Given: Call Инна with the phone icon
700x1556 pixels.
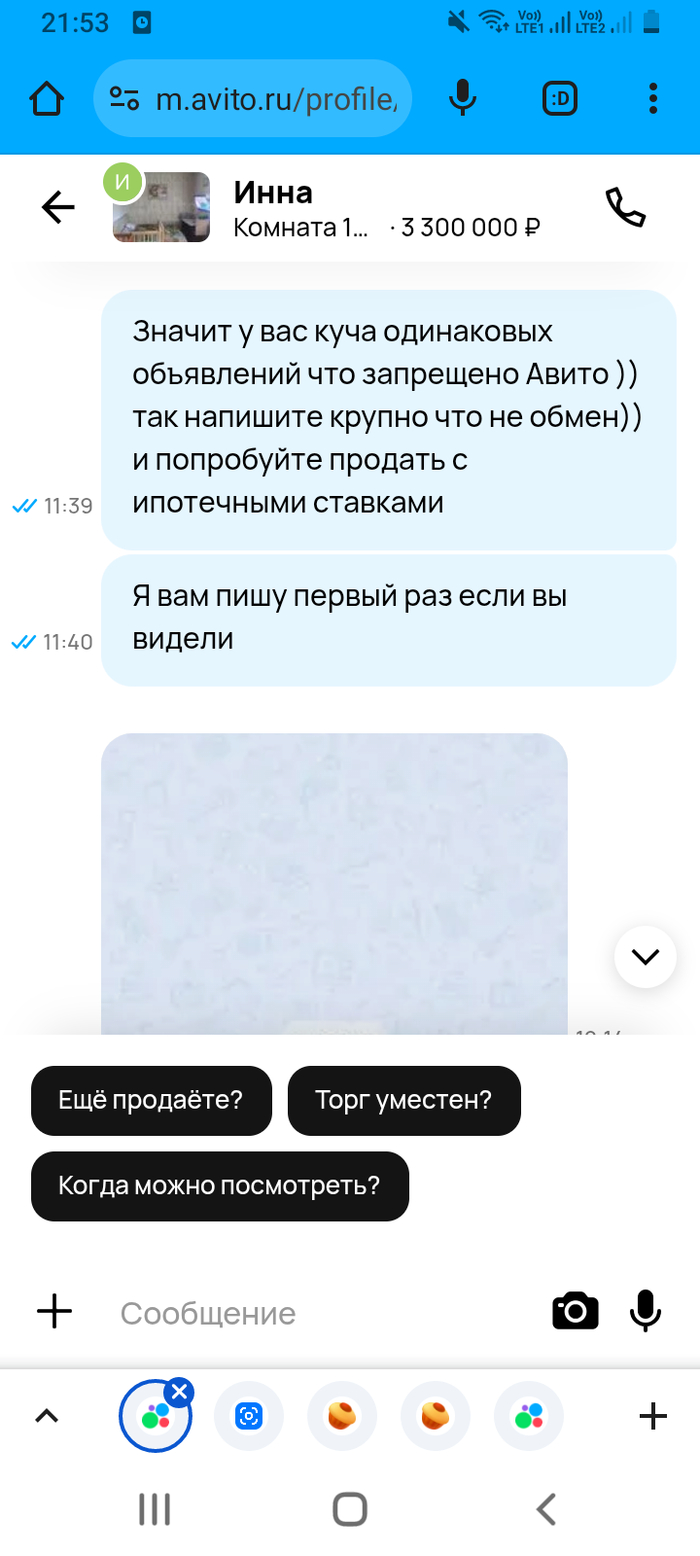Looking at the screenshot, I should click(x=626, y=207).
